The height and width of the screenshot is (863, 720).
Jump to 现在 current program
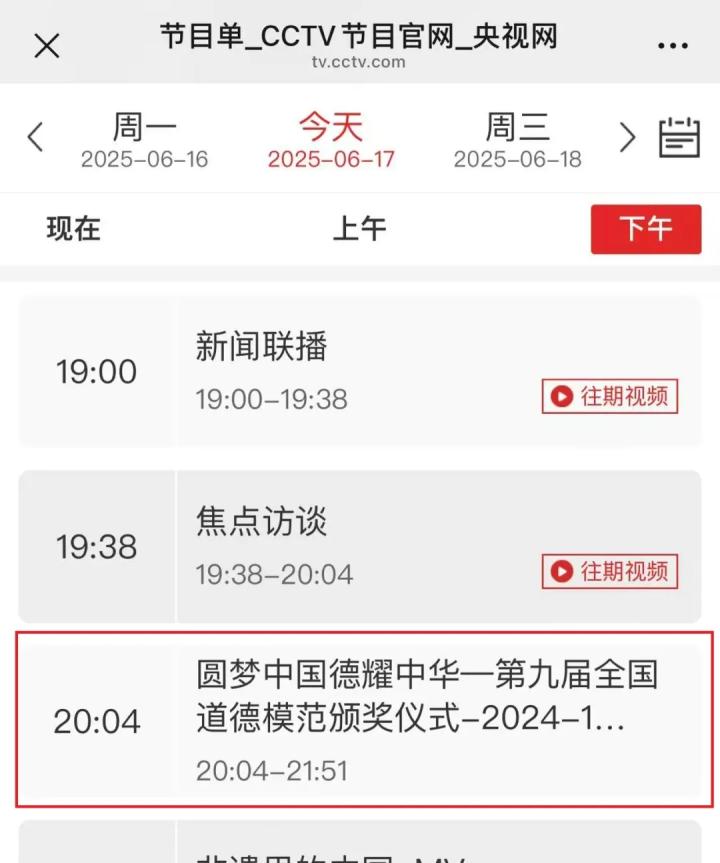(74, 228)
